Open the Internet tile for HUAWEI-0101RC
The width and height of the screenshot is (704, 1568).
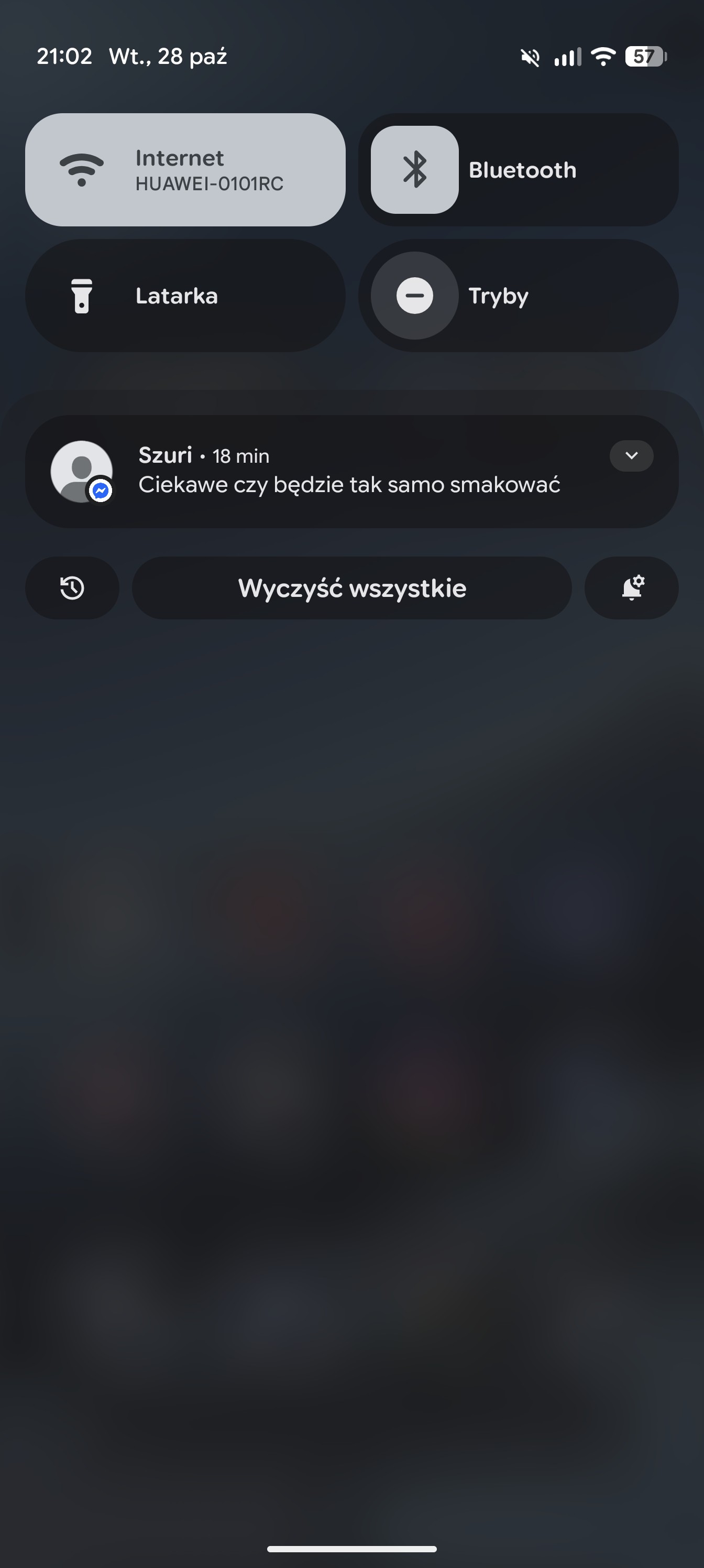(x=185, y=170)
